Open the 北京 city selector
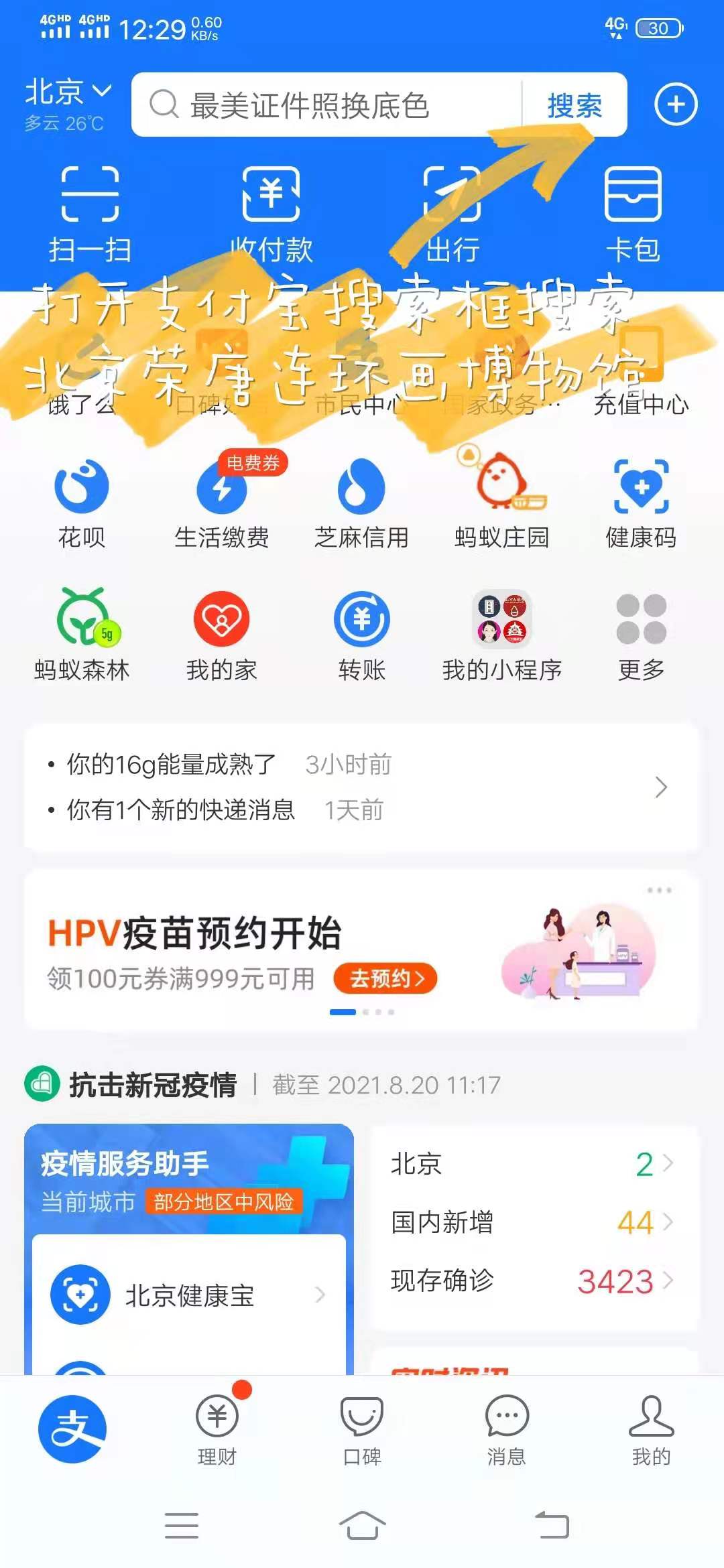The height and width of the screenshot is (1568, 724). 67,92
